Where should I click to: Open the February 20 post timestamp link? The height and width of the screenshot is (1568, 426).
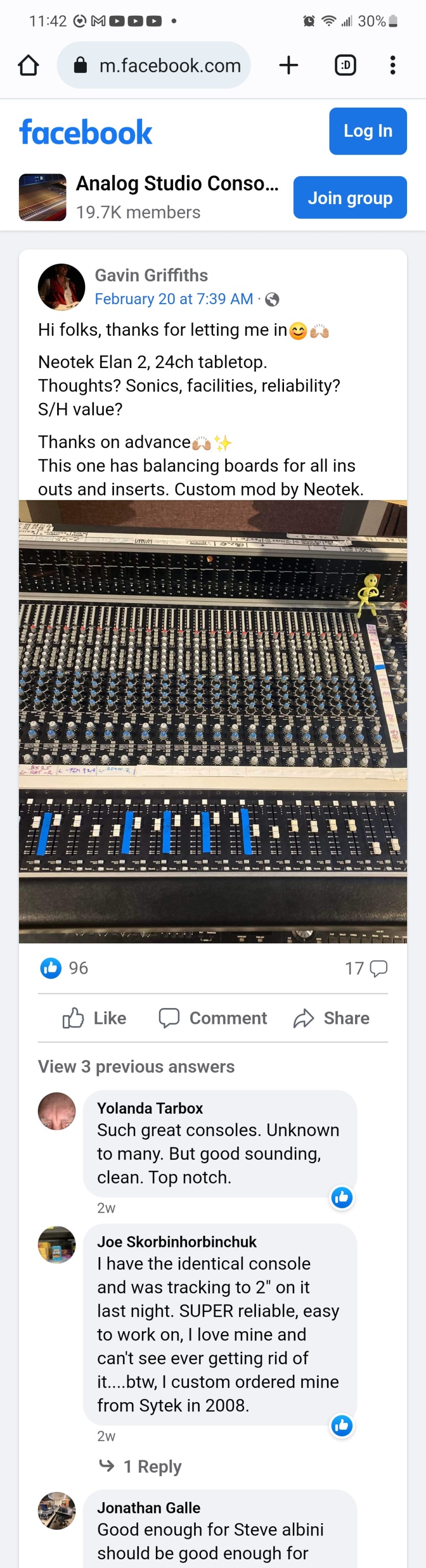pos(174,299)
